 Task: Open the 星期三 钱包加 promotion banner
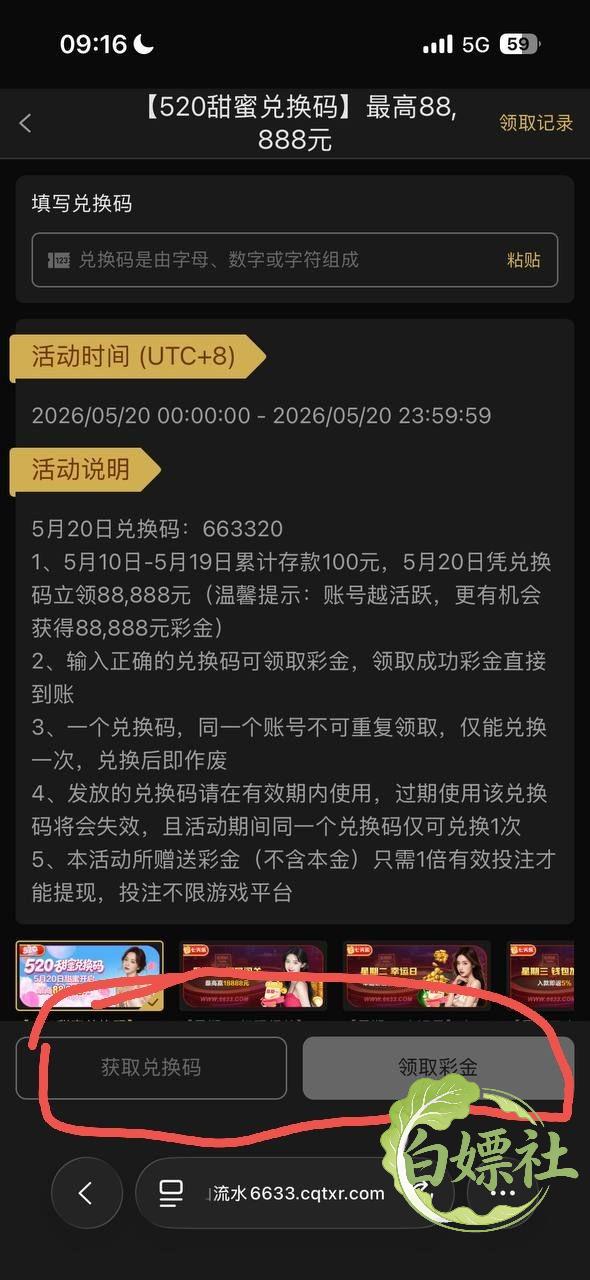541,975
